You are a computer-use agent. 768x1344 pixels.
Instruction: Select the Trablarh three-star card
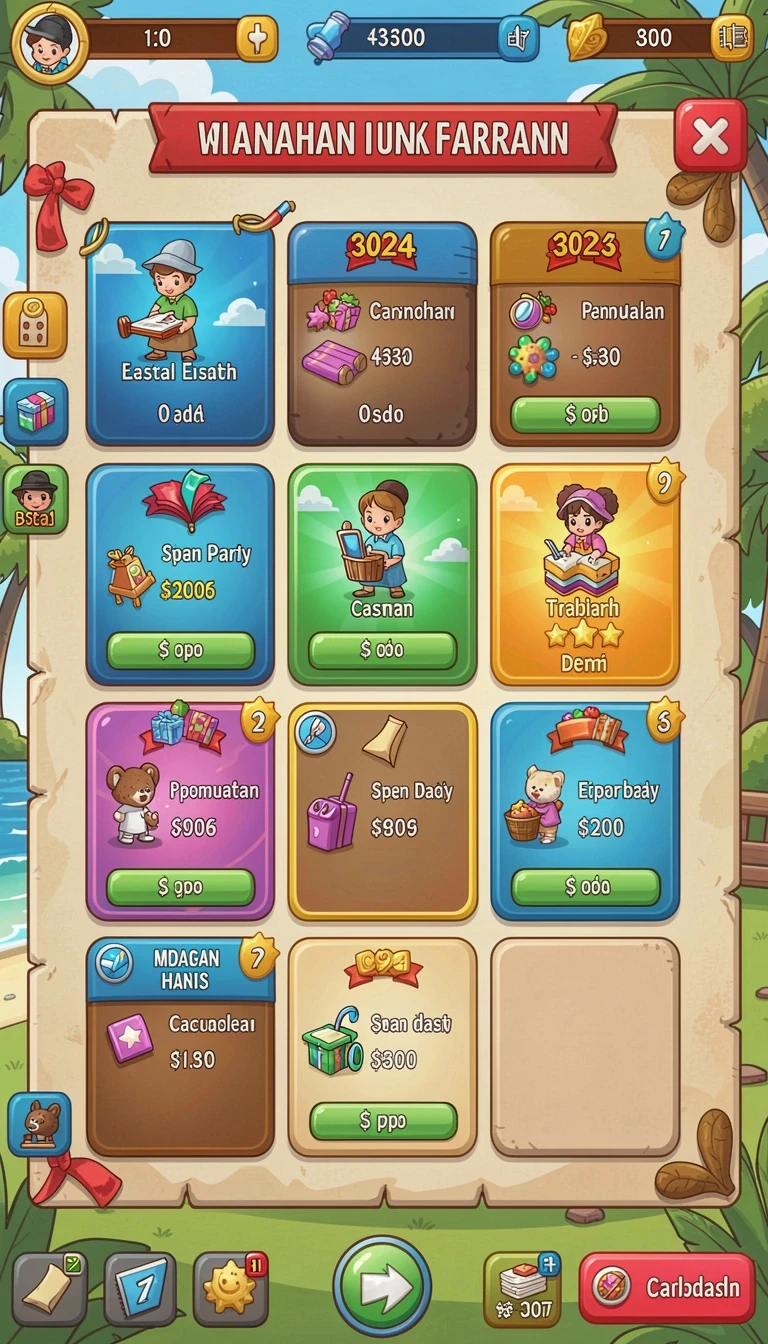pyautogui.click(x=585, y=574)
